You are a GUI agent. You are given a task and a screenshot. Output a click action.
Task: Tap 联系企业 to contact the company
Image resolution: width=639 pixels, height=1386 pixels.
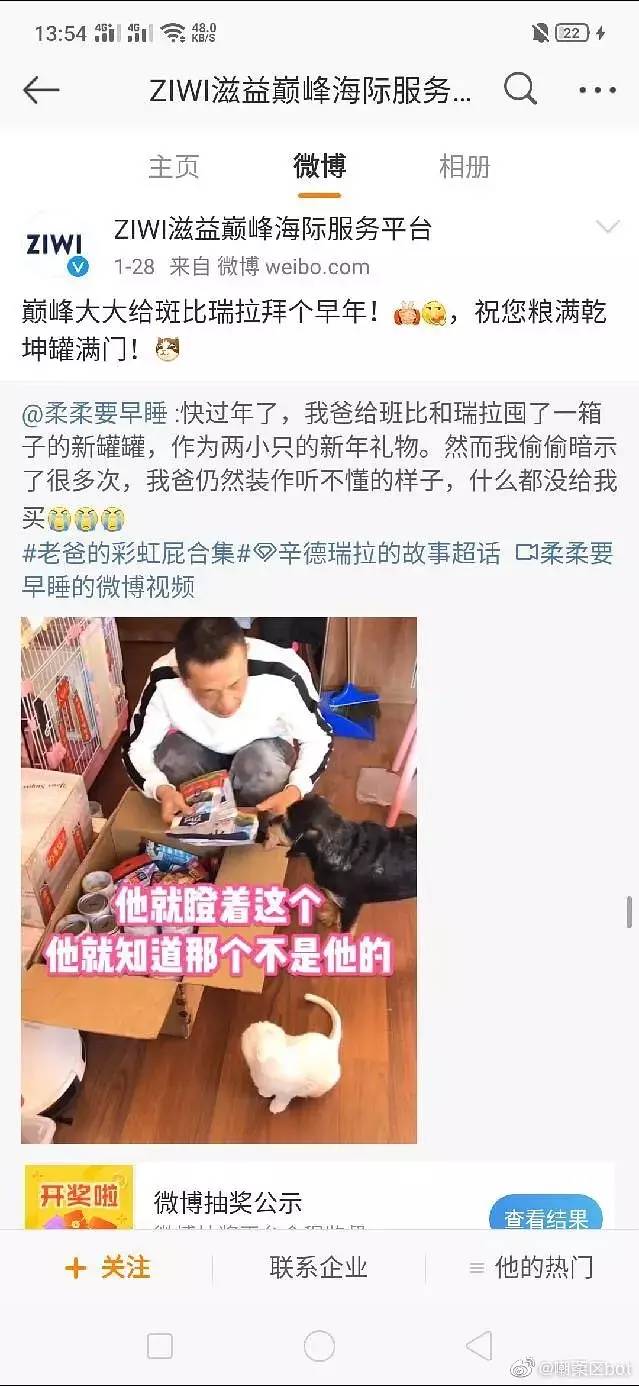pyautogui.click(x=319, y=1268)
